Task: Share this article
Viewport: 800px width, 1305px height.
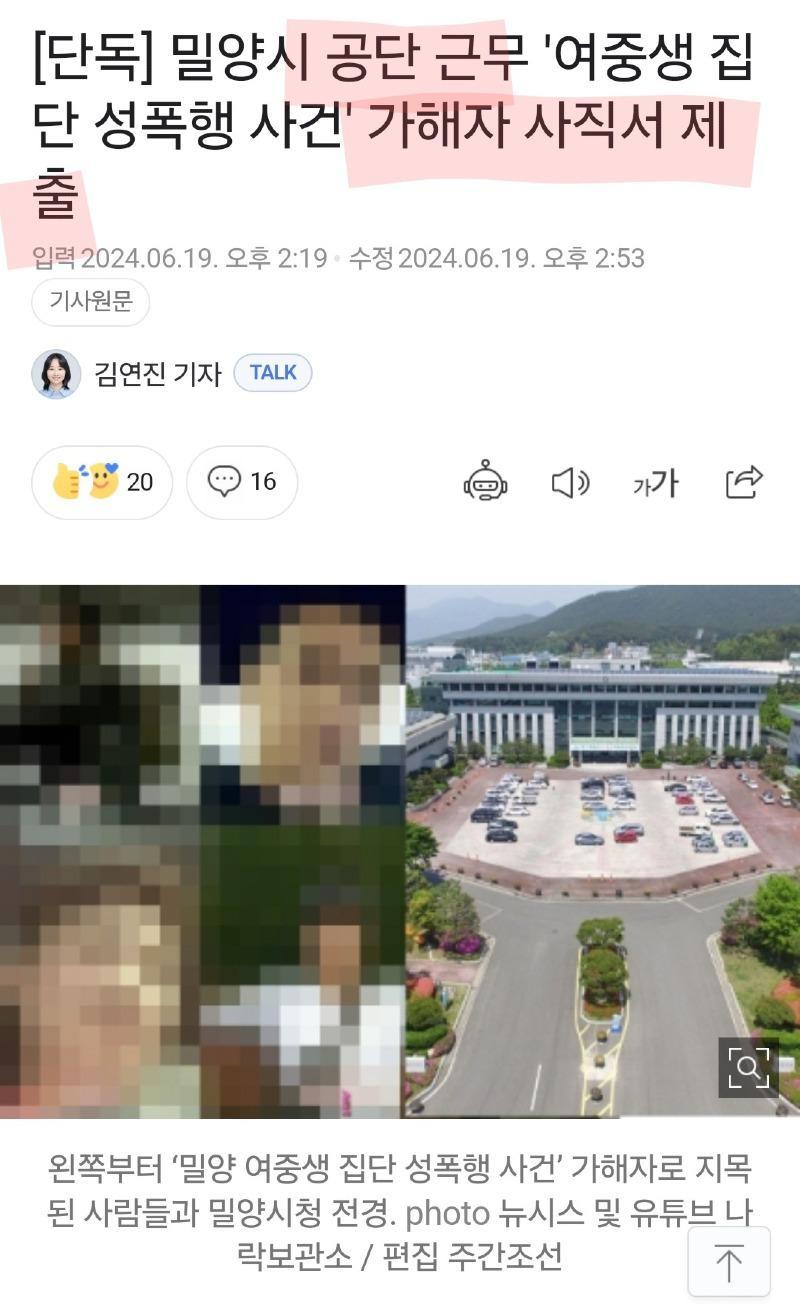Action: coord(744,482)
